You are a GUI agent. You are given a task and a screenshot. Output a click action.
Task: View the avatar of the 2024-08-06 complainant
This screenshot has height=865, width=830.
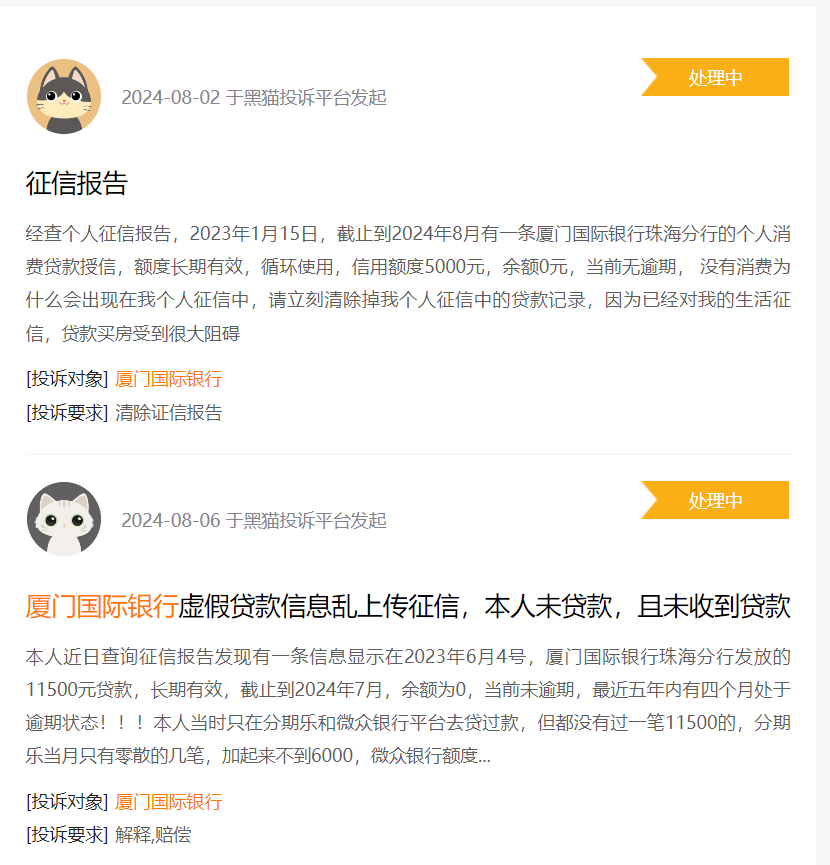click(x=64, y=519)
